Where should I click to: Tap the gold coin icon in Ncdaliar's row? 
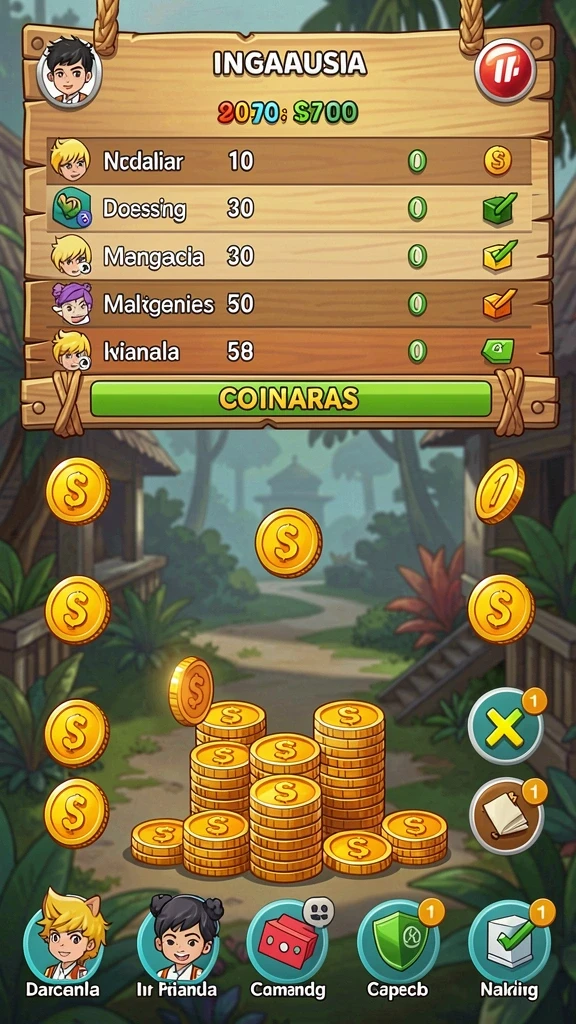click(x=498, y=161)
